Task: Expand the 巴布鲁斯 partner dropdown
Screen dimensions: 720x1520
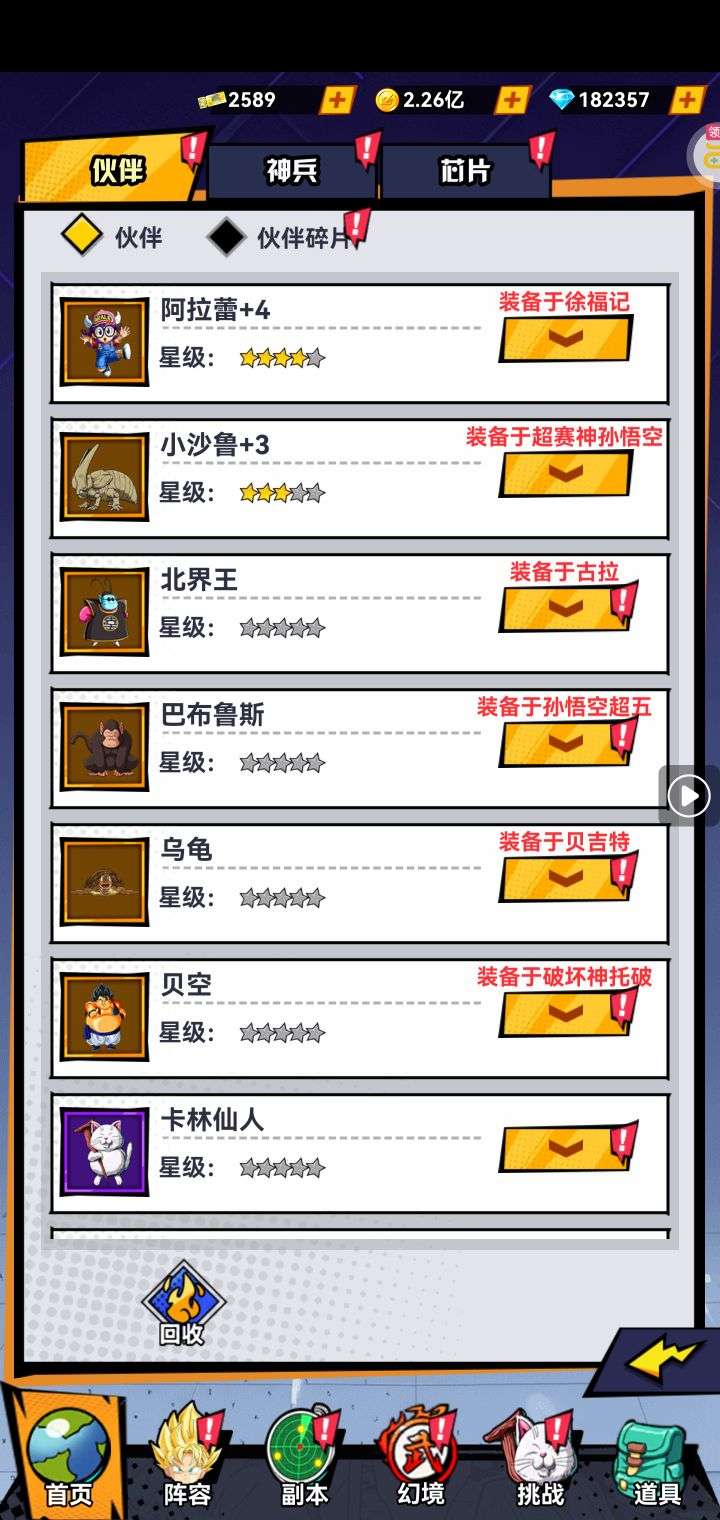Action: (x=565, y=744)
